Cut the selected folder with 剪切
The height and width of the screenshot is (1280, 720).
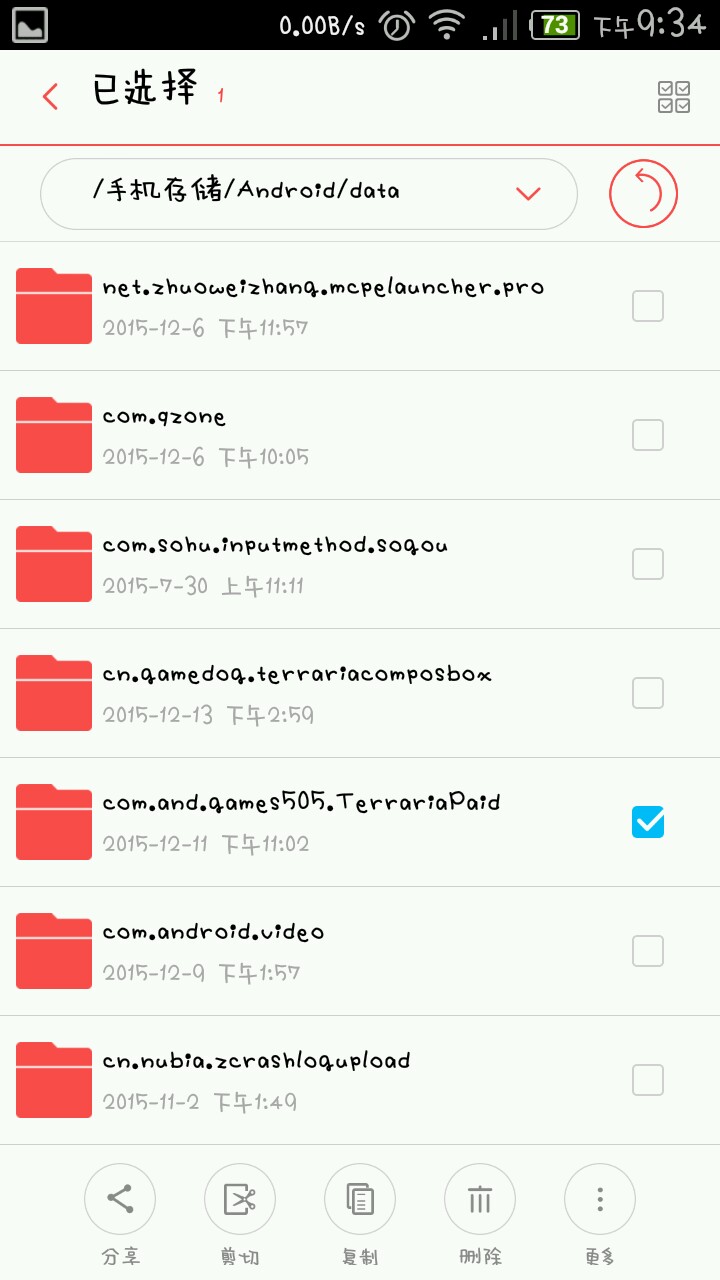[x=240, y=1200]
